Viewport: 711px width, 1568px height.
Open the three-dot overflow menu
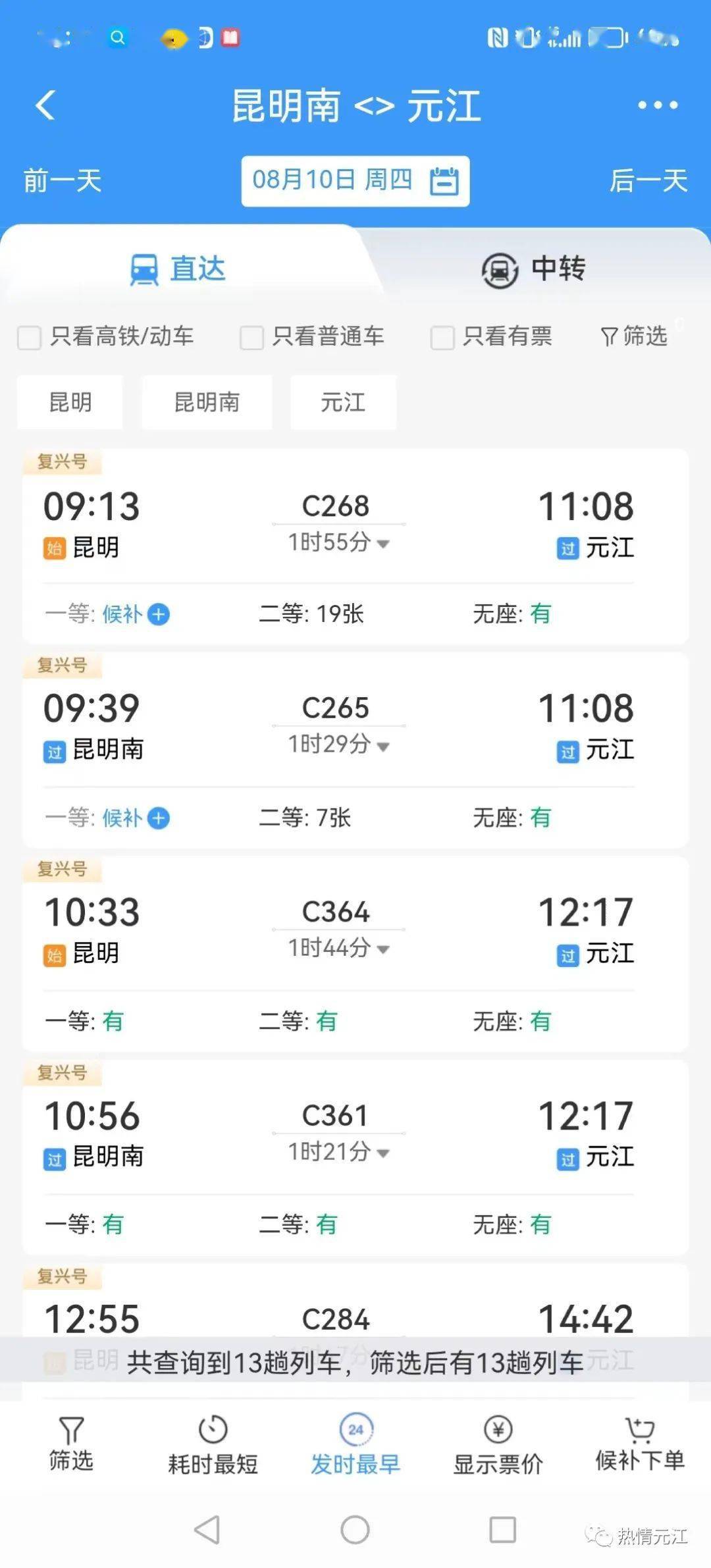657,105
